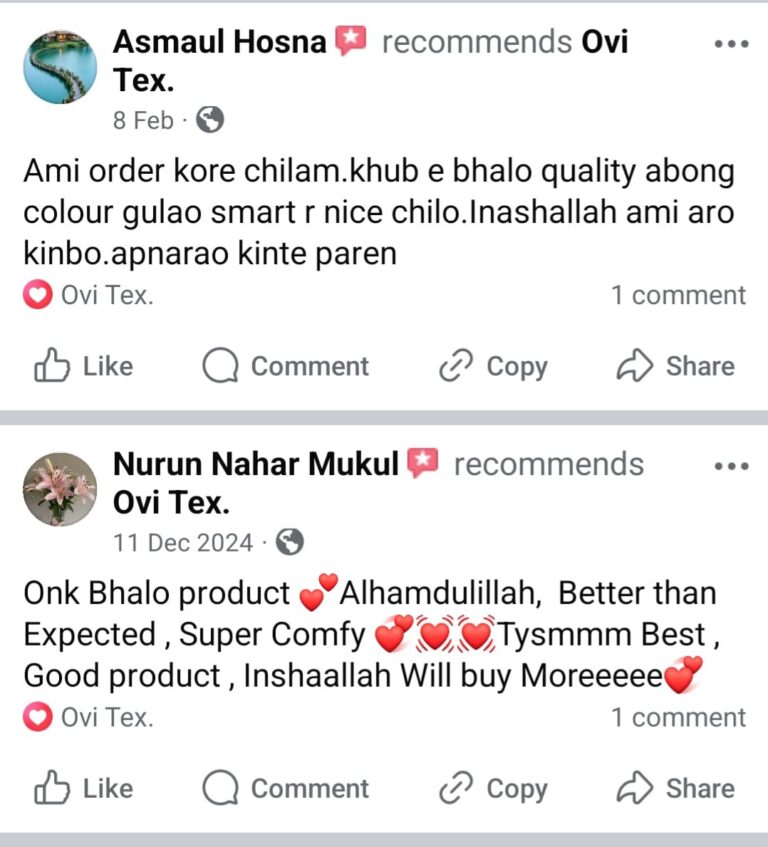Open overflow menu on Nurun Nahar Mukul's post

coord(731,466)
